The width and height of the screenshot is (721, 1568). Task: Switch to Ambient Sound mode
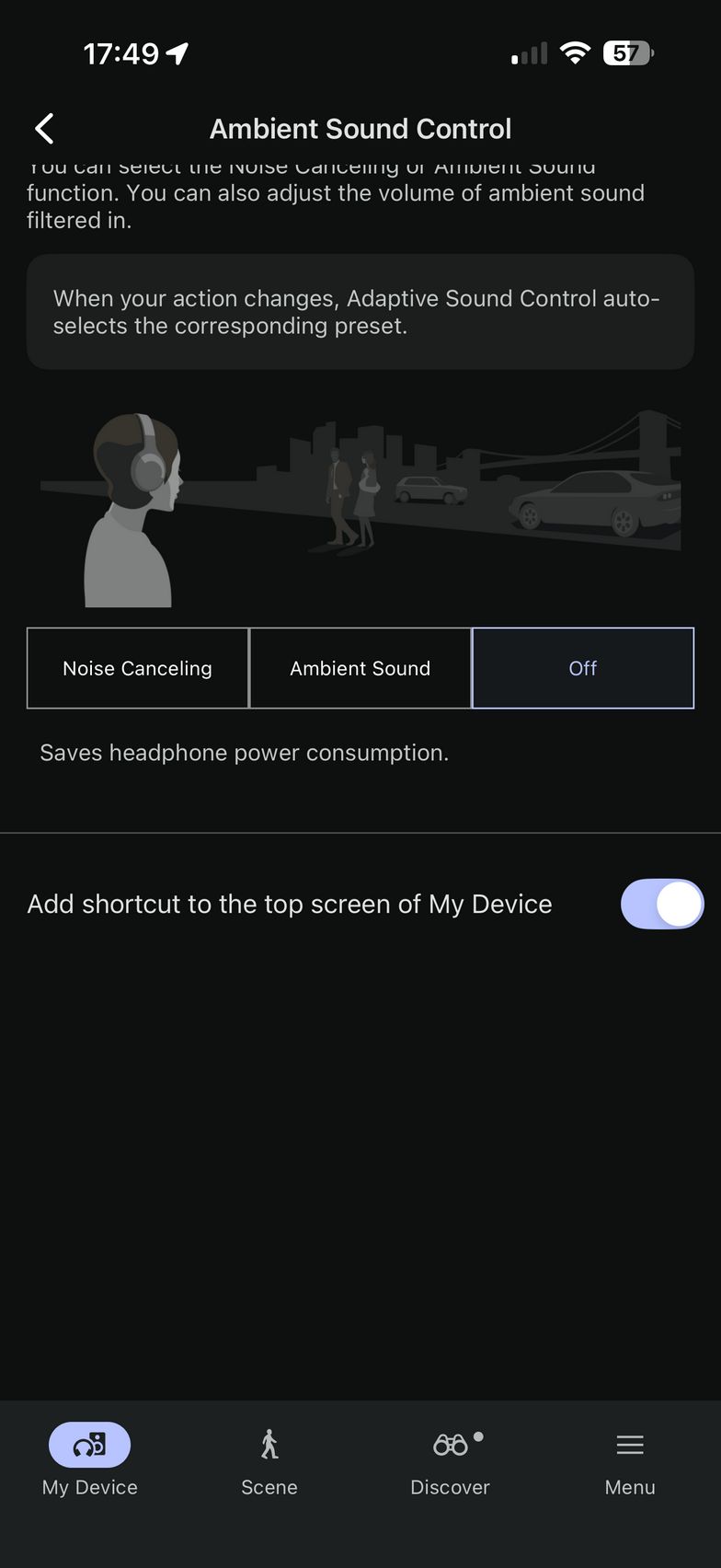pos(360,668)
